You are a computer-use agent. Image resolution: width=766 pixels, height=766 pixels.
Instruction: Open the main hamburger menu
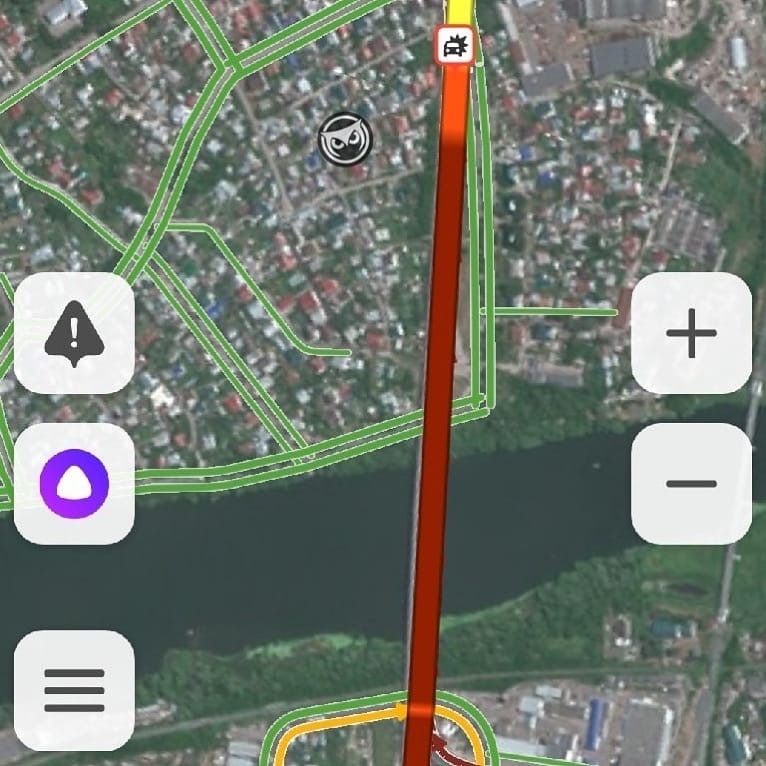pos(74,690)
